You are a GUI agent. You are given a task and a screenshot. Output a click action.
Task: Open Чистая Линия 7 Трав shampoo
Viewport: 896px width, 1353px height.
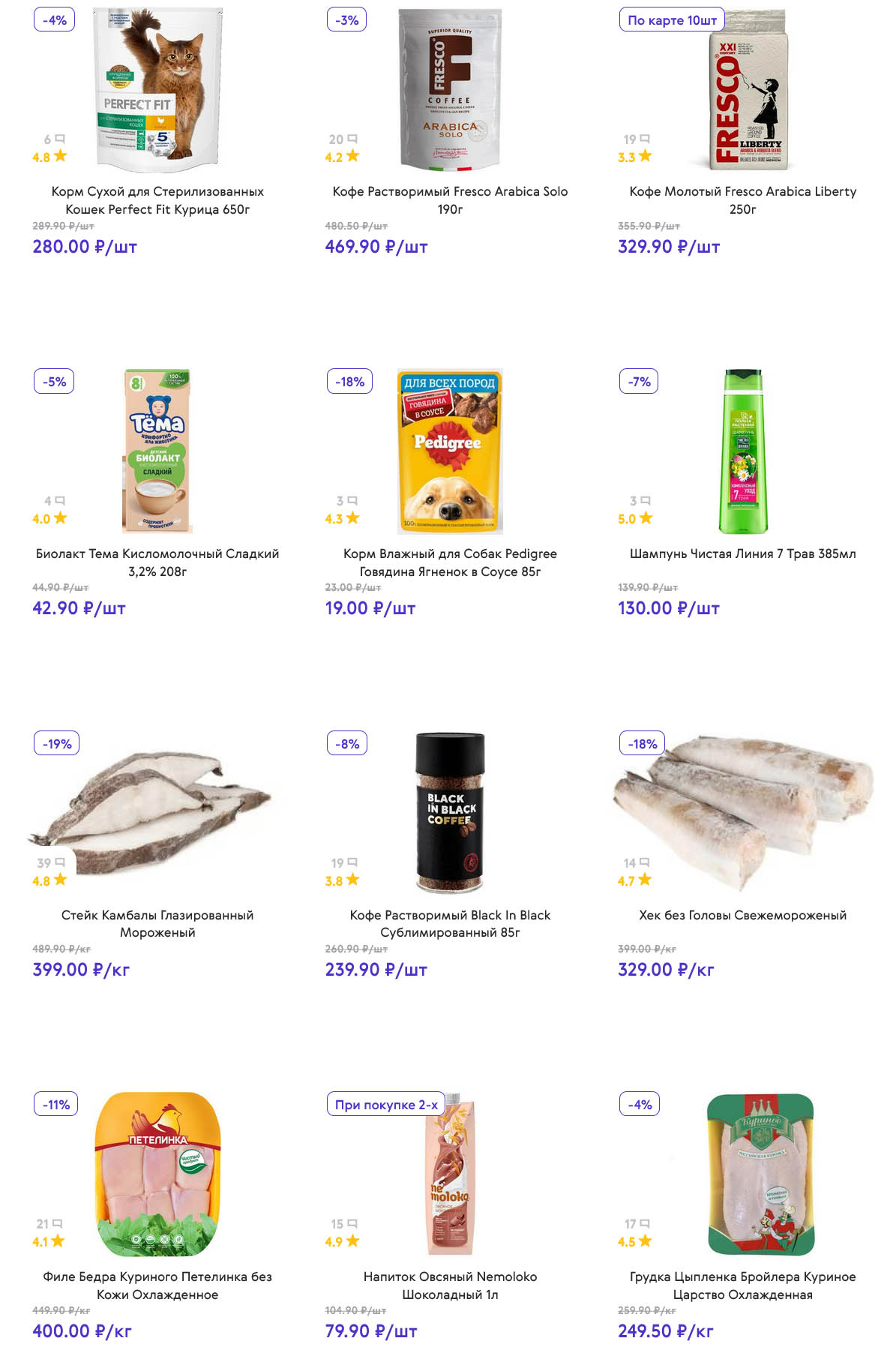[742, 553]
